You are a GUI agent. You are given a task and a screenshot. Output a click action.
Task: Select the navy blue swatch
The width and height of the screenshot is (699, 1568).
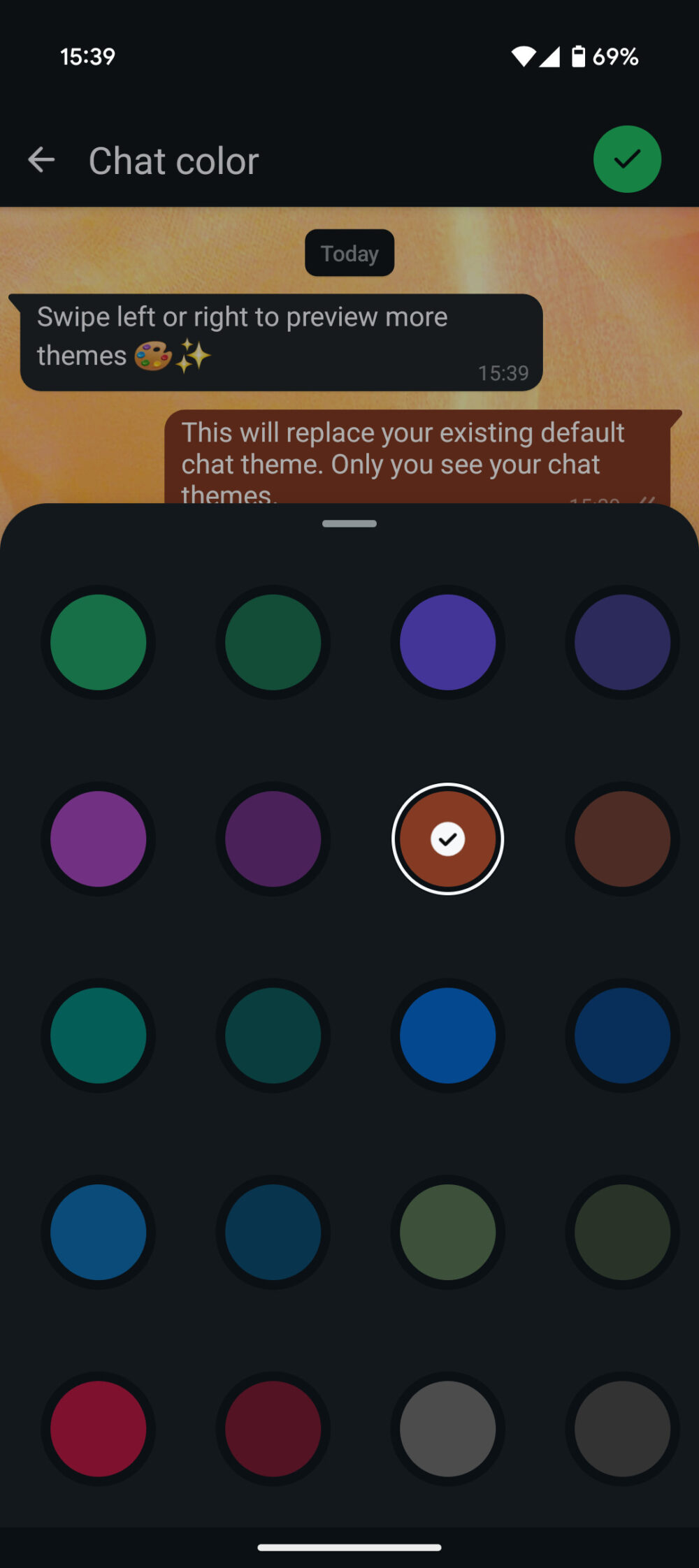[621, 1036]
